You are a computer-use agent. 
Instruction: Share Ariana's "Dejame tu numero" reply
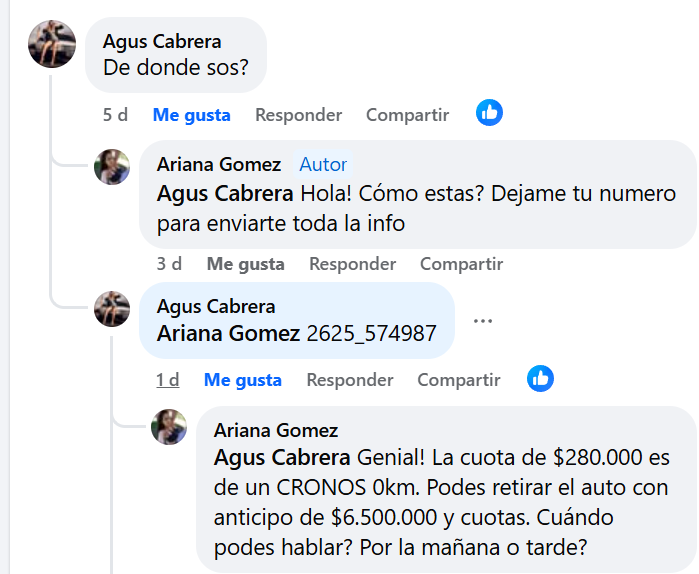461,264
